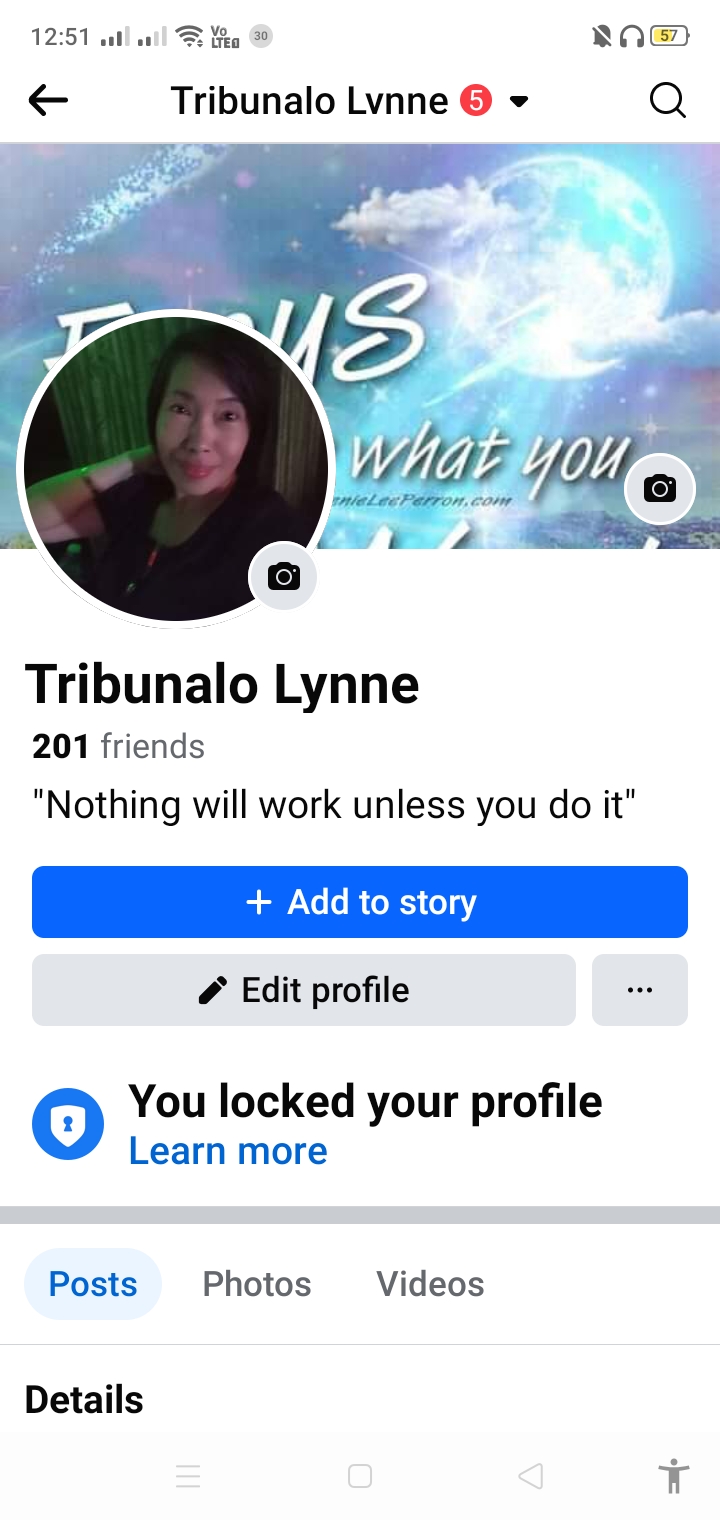Screen dimensions: 720x1520
Task: Switch to the Videos tab
Action: pos(430,1284)
